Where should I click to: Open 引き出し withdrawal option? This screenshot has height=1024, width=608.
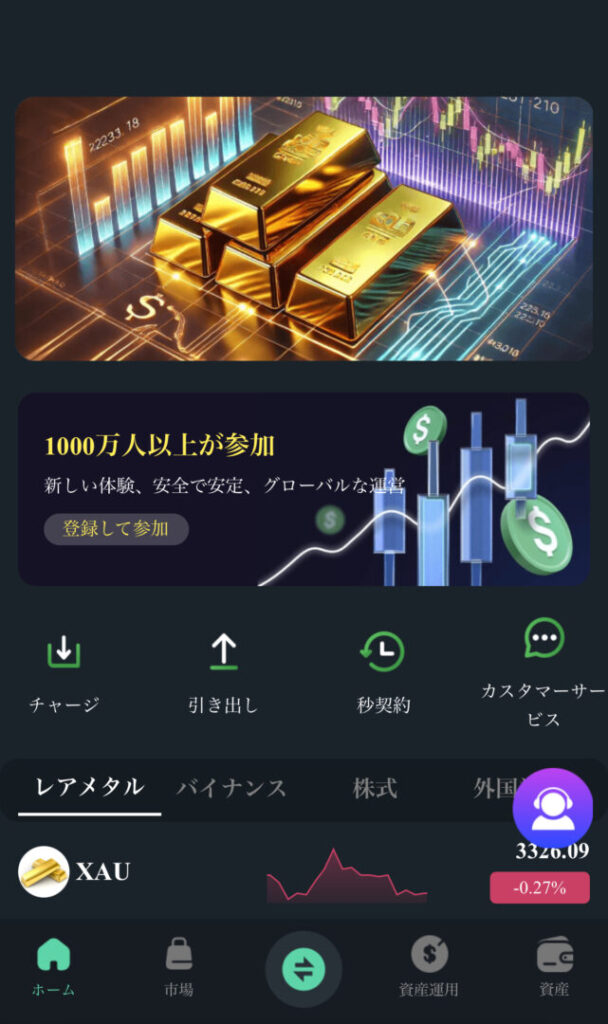[223, 672]
